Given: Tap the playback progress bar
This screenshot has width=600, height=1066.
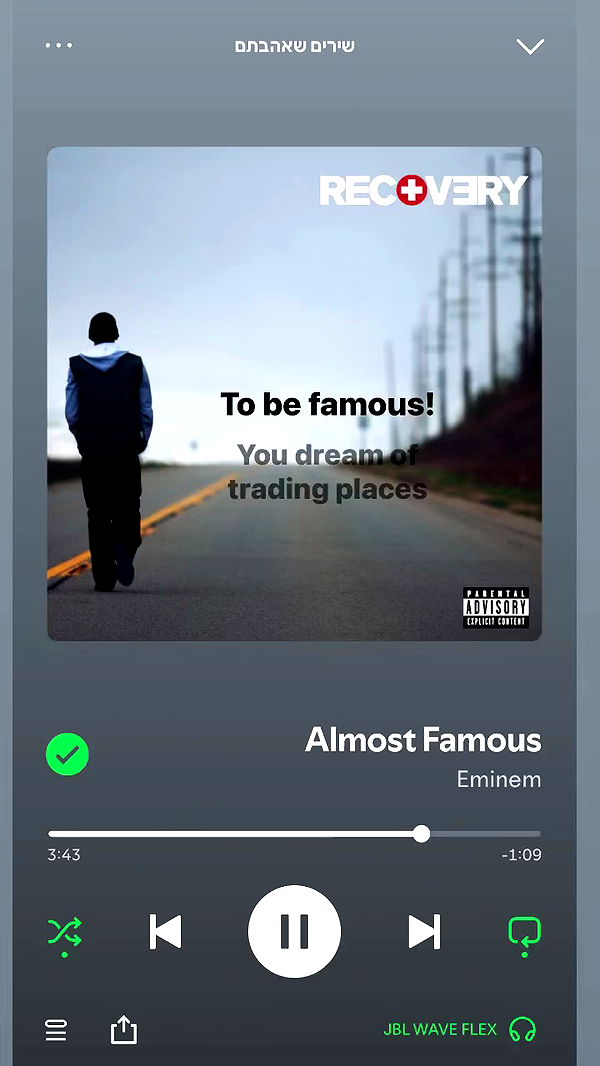Looking at the screenshot, I should [294, 834].
